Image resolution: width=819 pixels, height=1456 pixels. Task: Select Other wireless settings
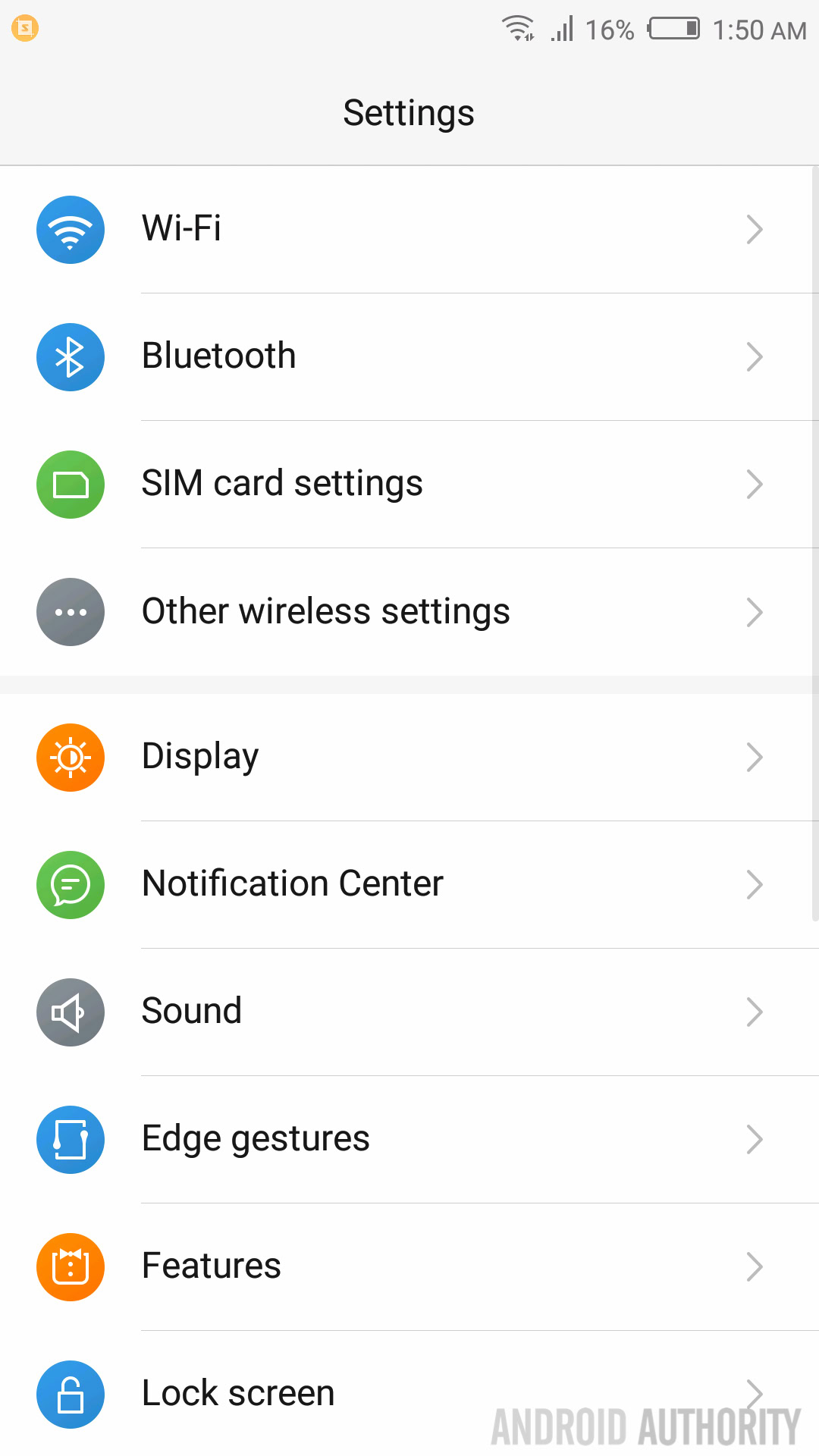(x=409, y=611)
